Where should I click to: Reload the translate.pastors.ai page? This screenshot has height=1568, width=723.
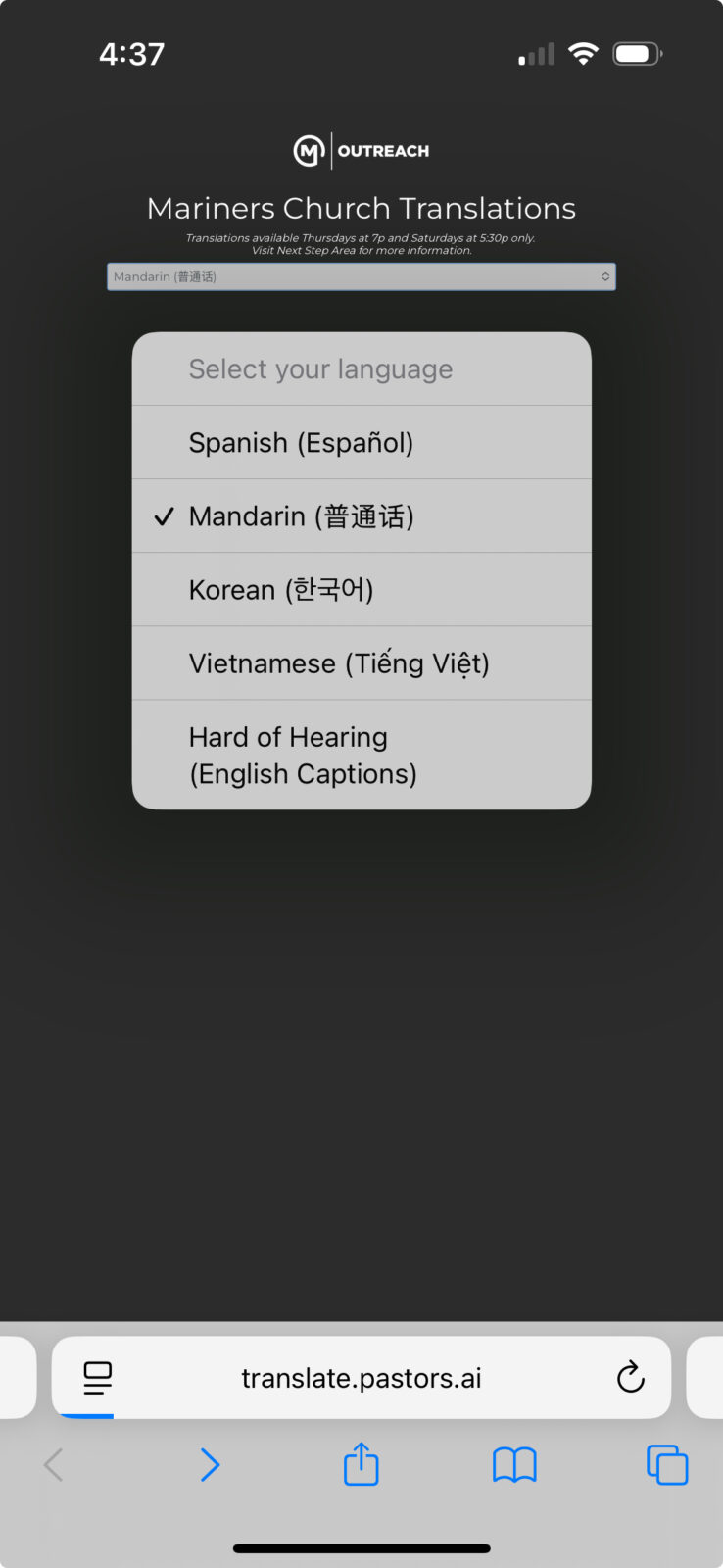tap(630, 1378)
